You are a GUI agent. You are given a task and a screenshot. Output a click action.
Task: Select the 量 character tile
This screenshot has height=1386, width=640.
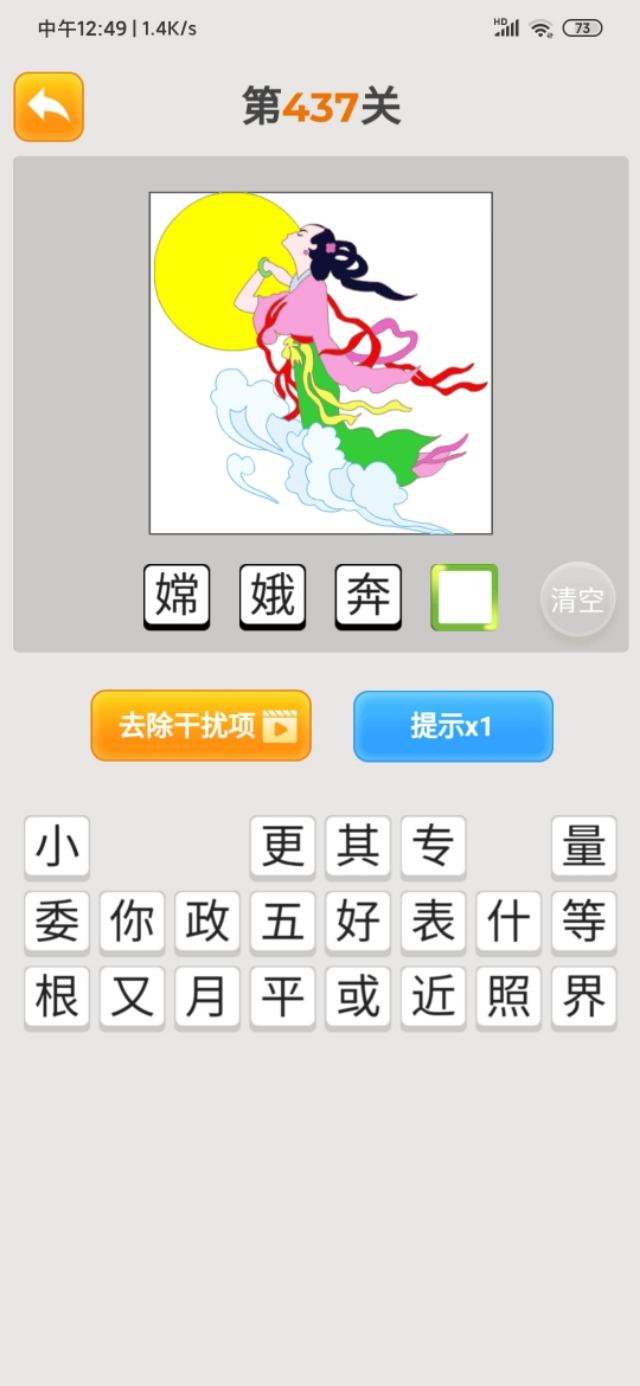click(584, 848)
